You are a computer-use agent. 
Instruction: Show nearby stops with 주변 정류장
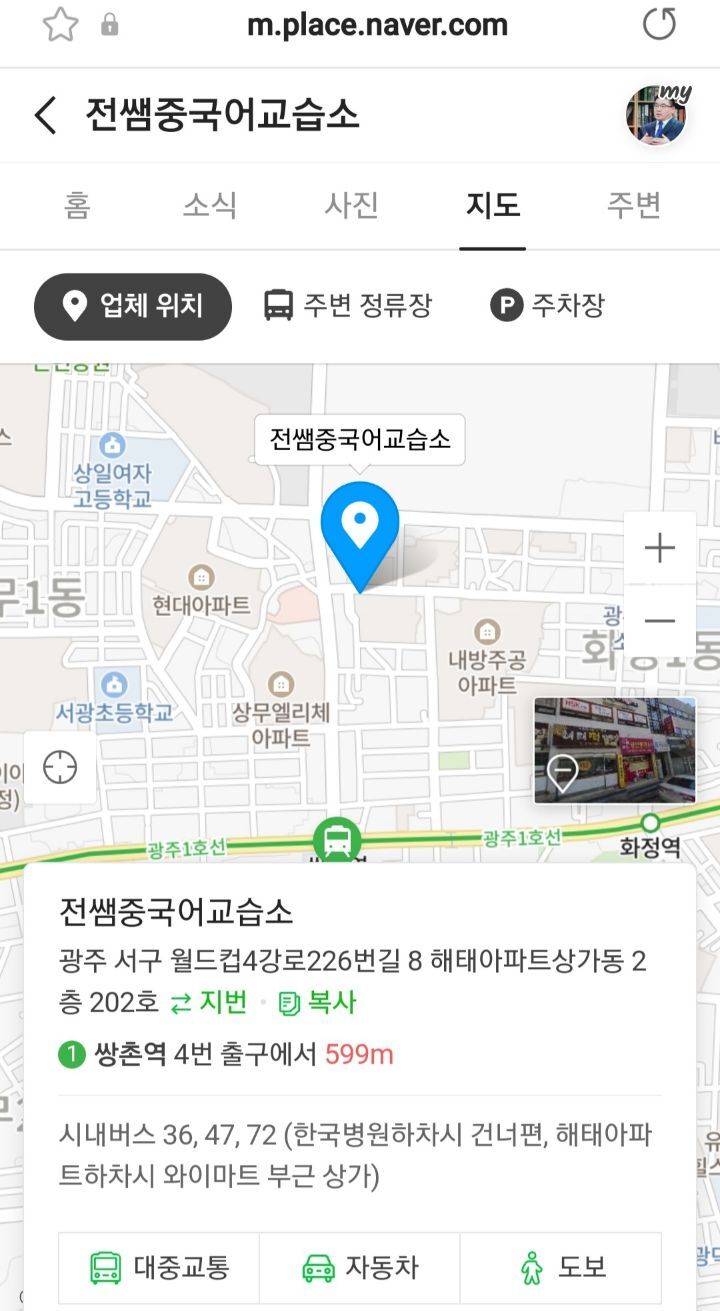[x=348, y=305]
